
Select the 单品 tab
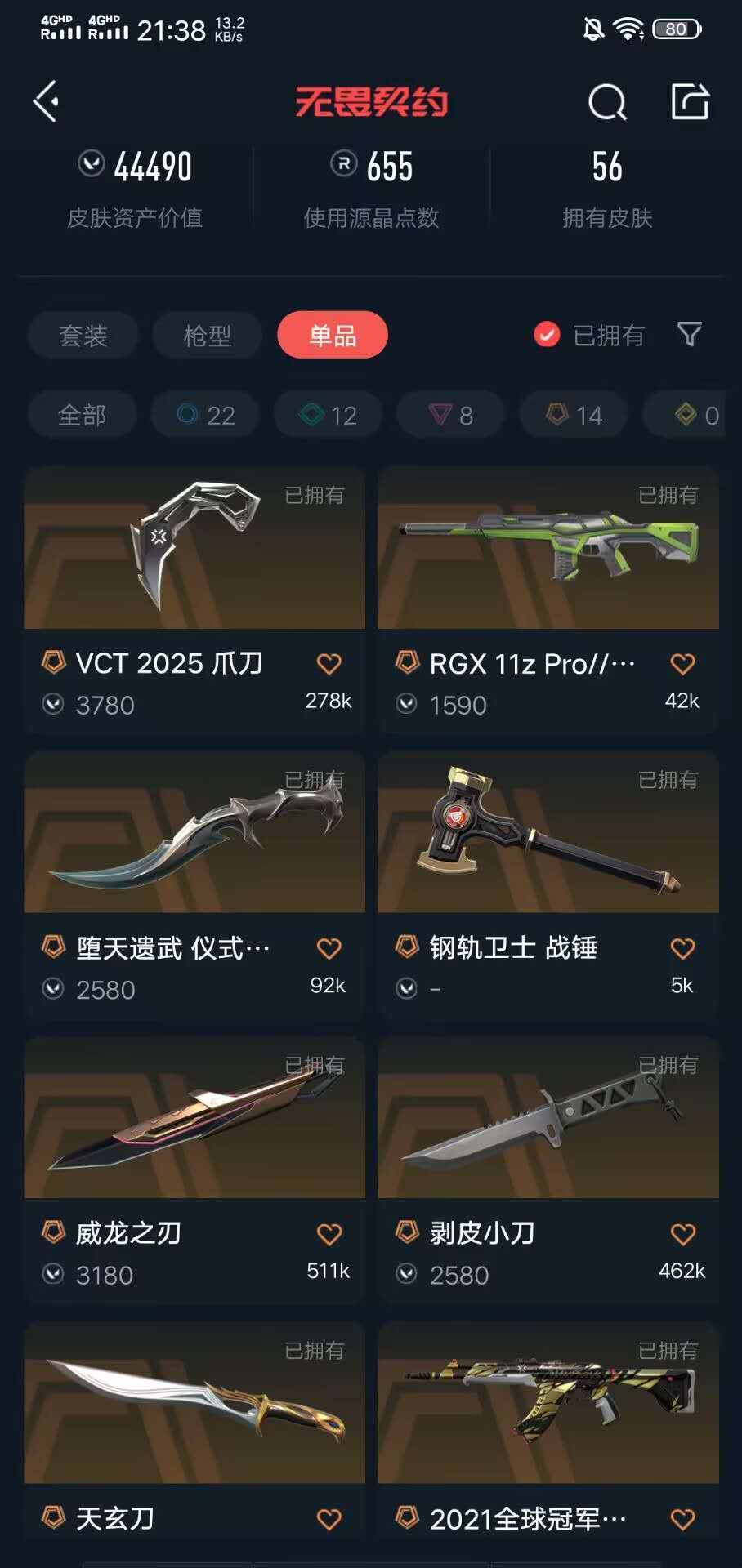click(x=332, y=335)
